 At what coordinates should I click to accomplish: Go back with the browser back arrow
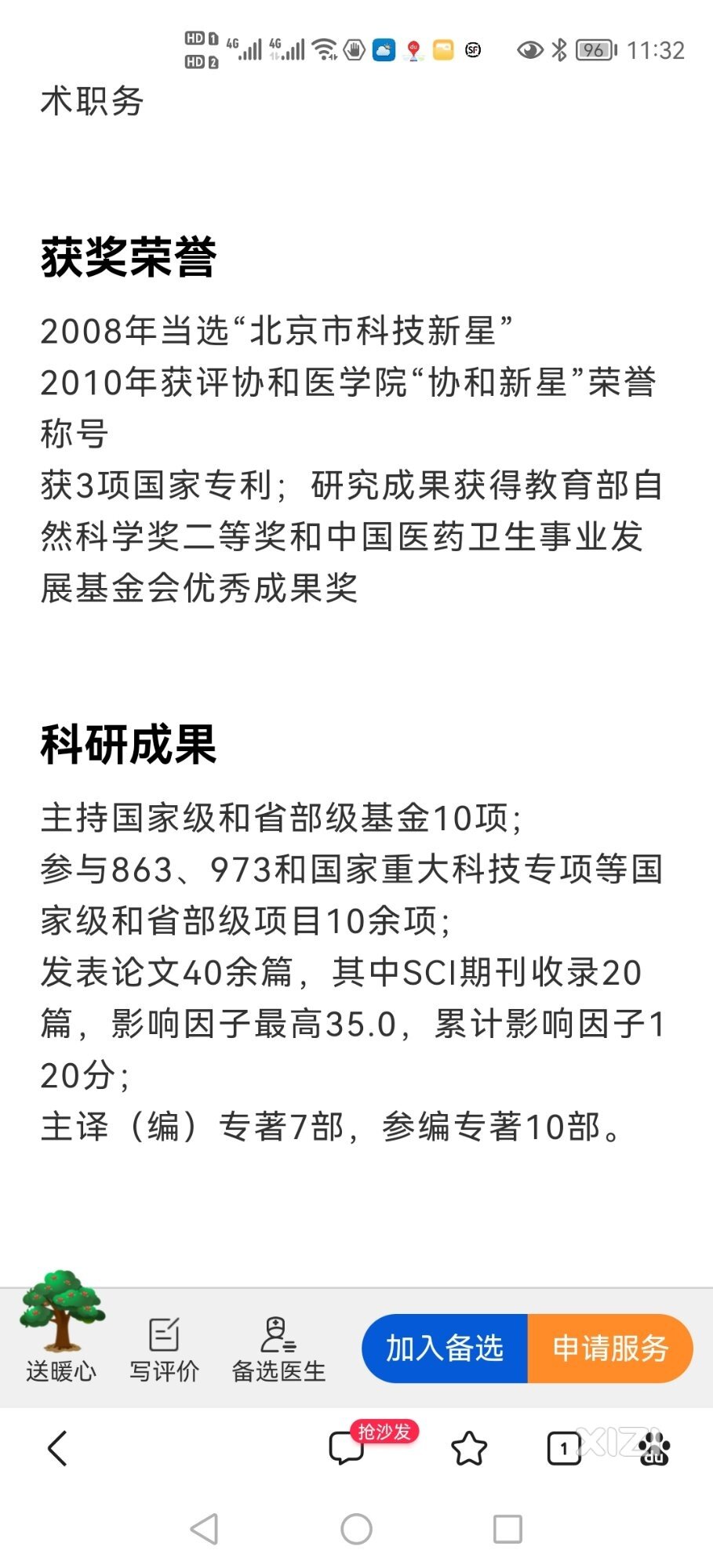(57, 1448)
